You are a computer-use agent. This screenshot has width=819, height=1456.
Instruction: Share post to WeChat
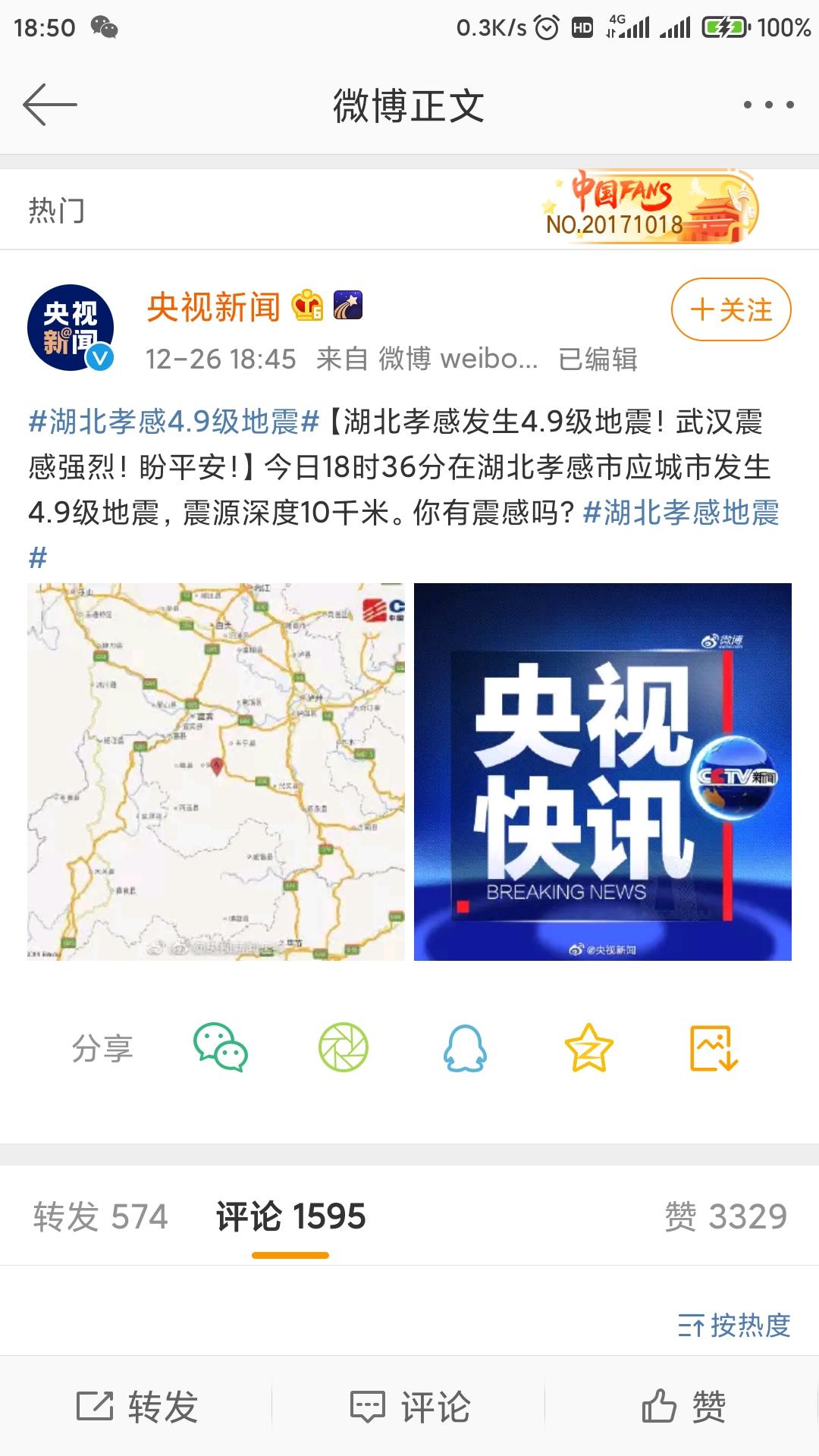tap(221, 1048)
